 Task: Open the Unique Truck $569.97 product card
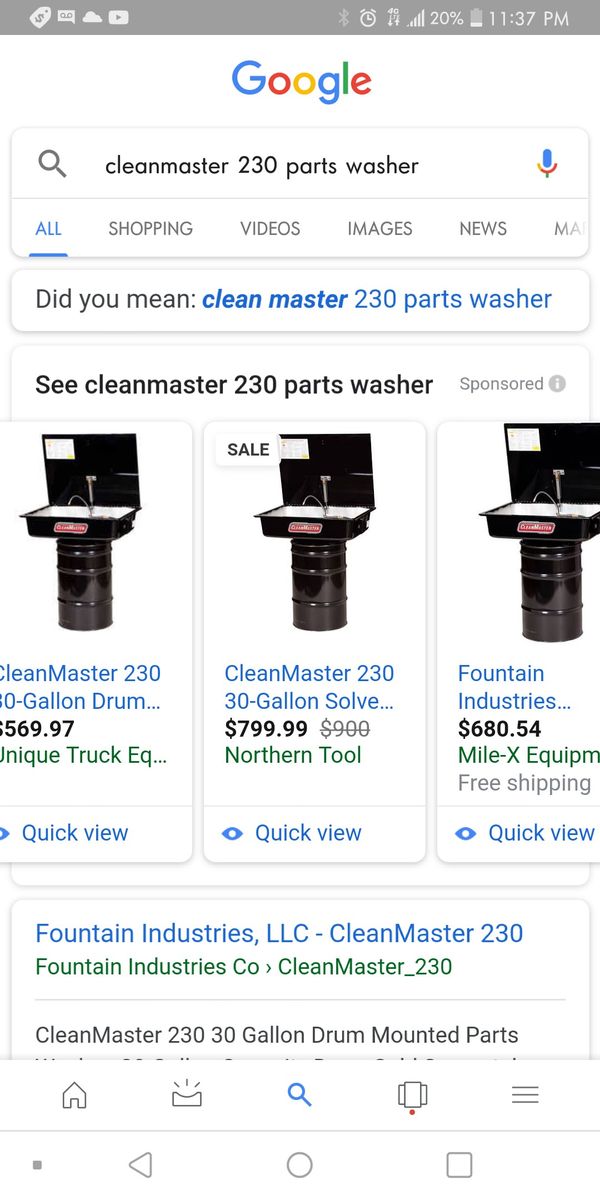coord(90,600)
